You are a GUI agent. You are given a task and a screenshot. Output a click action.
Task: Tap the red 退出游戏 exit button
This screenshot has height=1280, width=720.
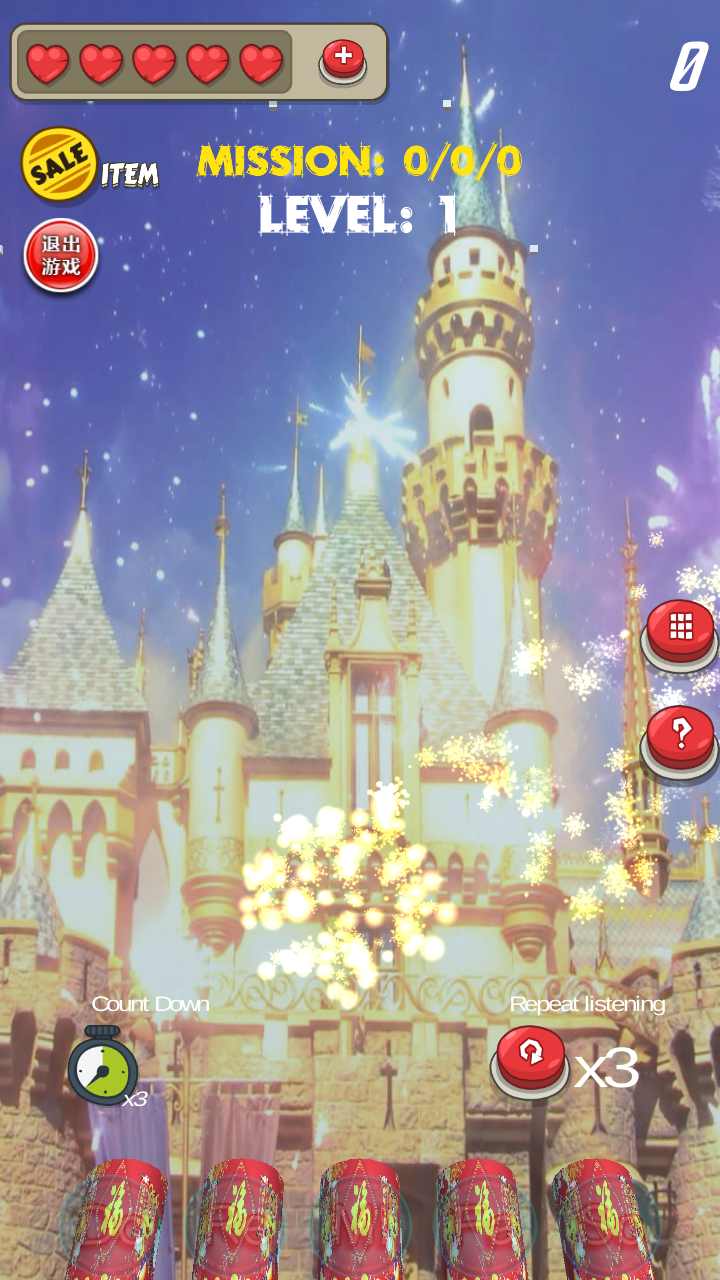pos(61,256)
